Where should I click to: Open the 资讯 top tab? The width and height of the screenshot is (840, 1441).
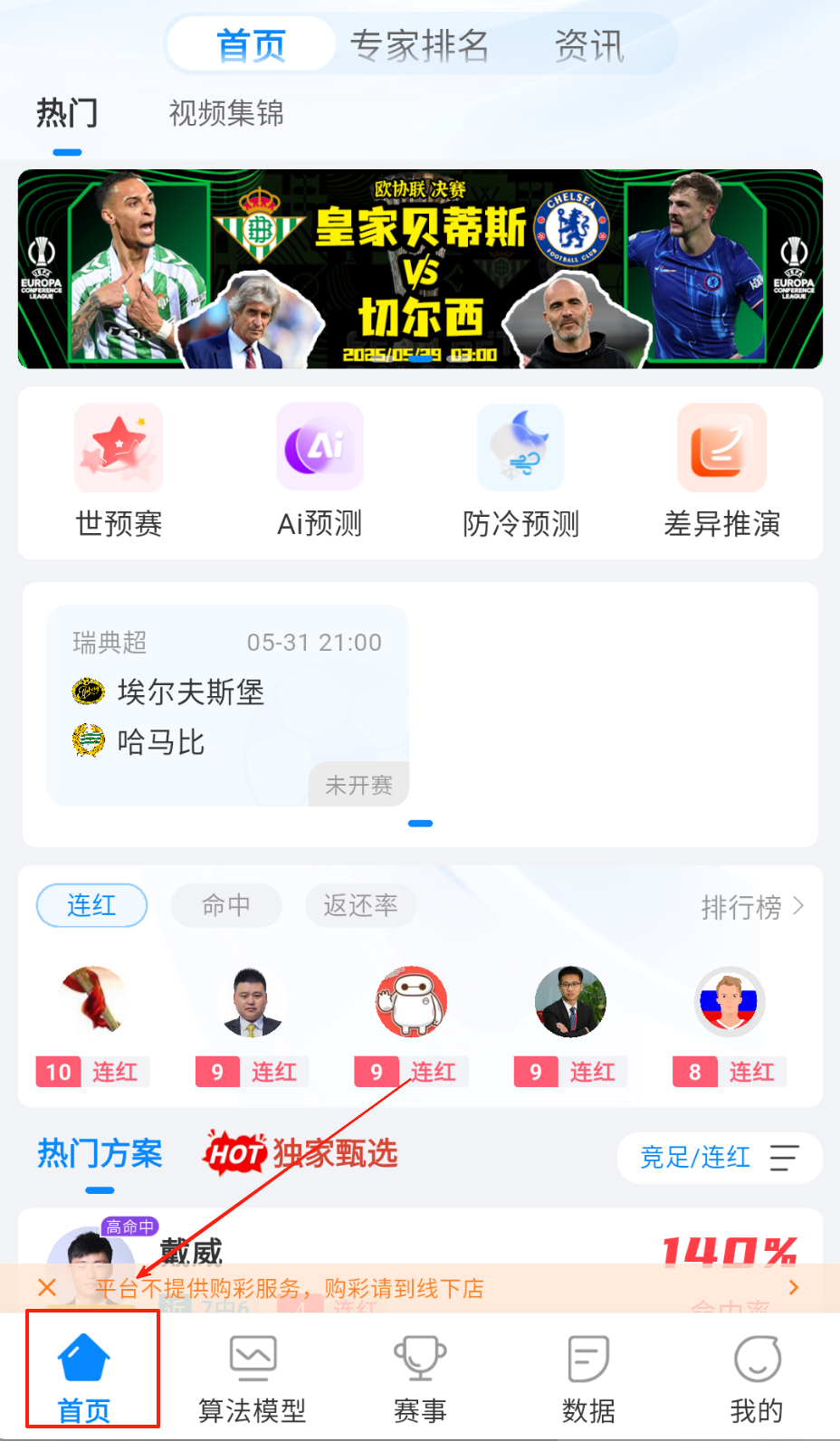pos(589,45)
